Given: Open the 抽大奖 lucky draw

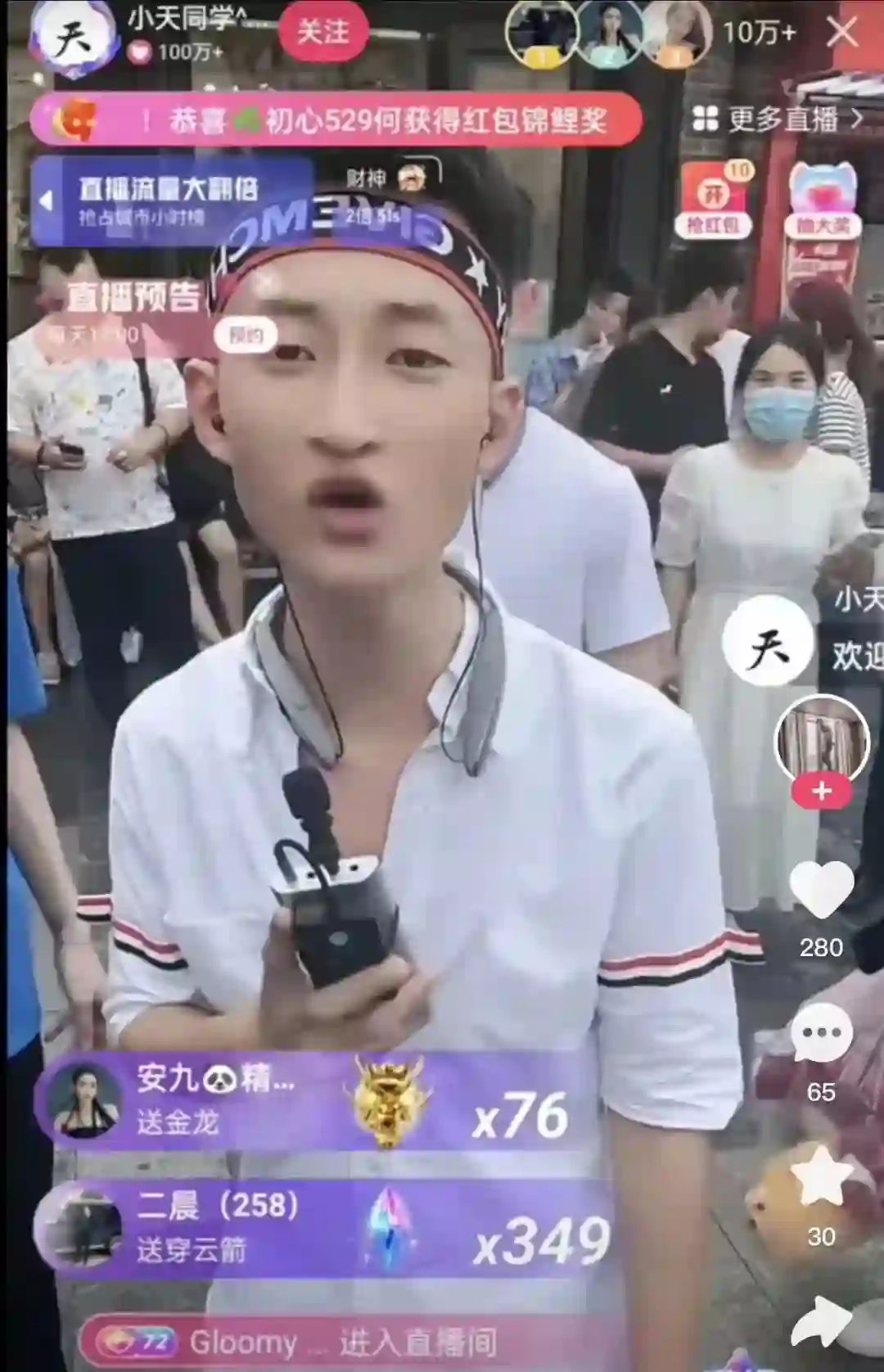Looking at the screenshot, I should click(x=823, y=201).
